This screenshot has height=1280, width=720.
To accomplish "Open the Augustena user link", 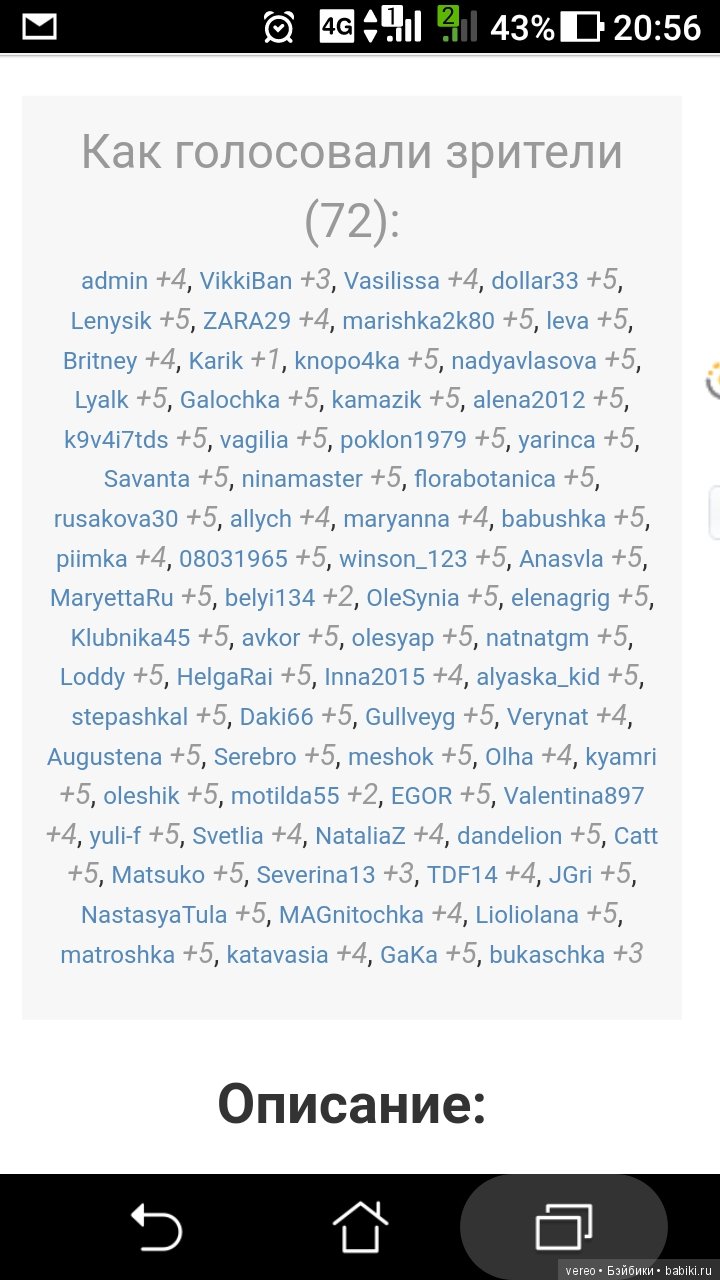I will tap(104, 757).
